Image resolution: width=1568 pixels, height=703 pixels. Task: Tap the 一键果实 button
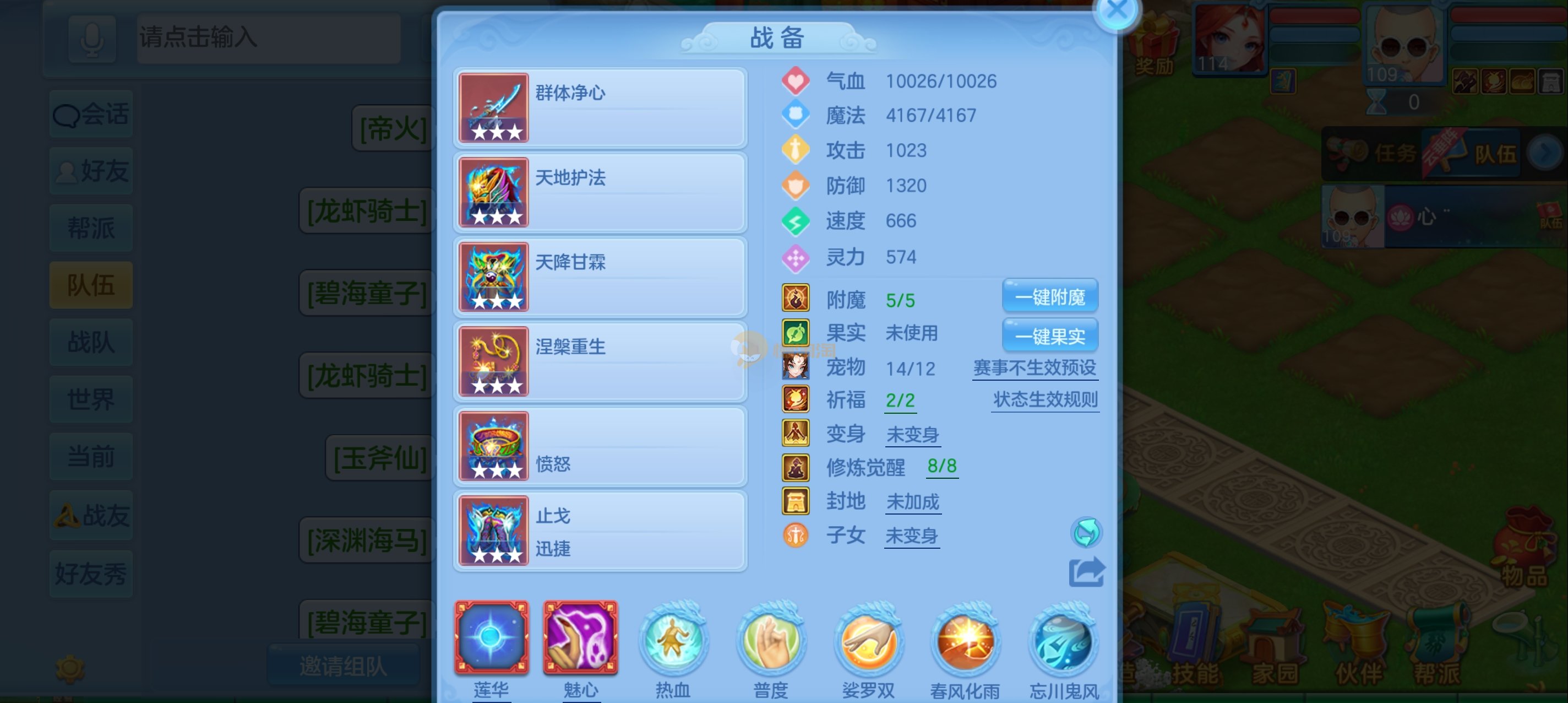1049,336
